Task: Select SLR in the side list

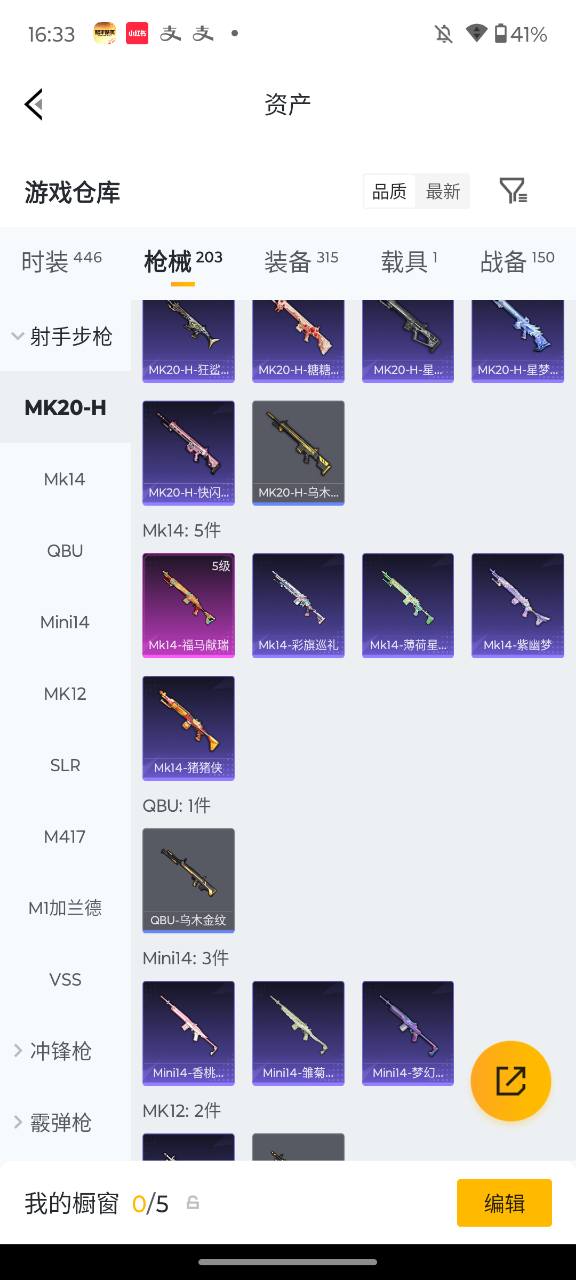Action: coord(65,765)
